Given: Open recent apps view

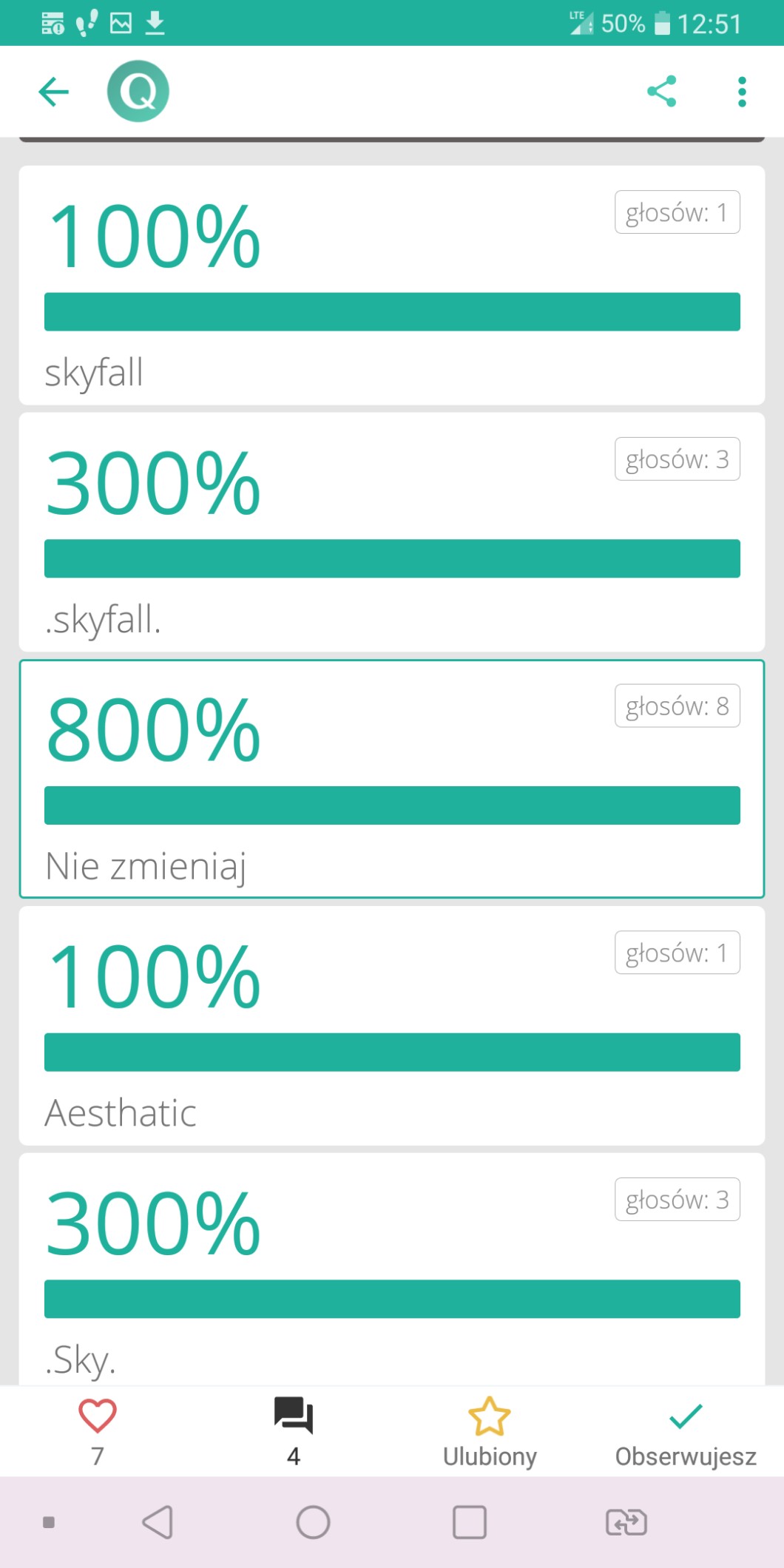Looking at the screenshot, I should 469,1522.
